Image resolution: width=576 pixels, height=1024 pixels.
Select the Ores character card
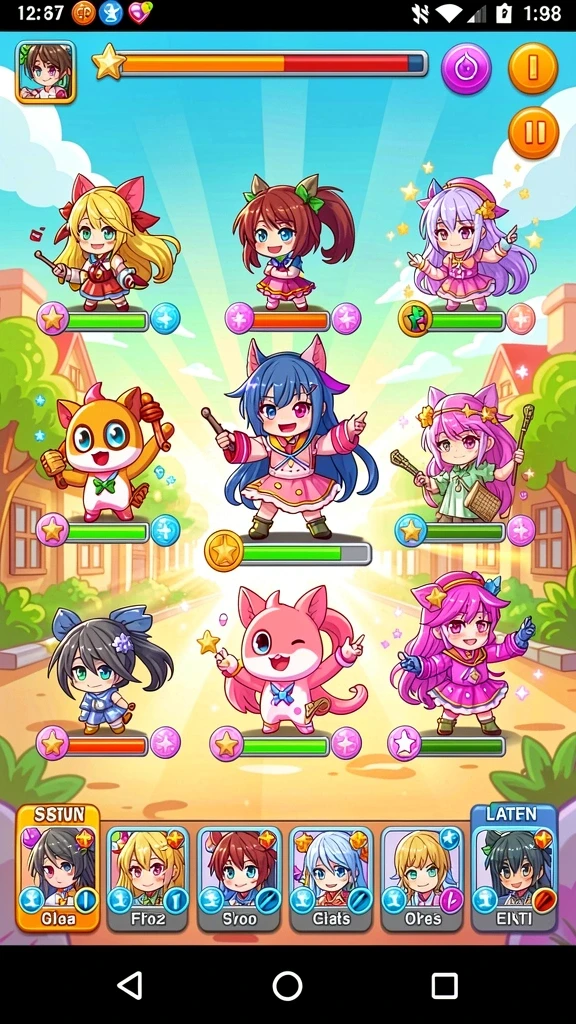[423, 878]
